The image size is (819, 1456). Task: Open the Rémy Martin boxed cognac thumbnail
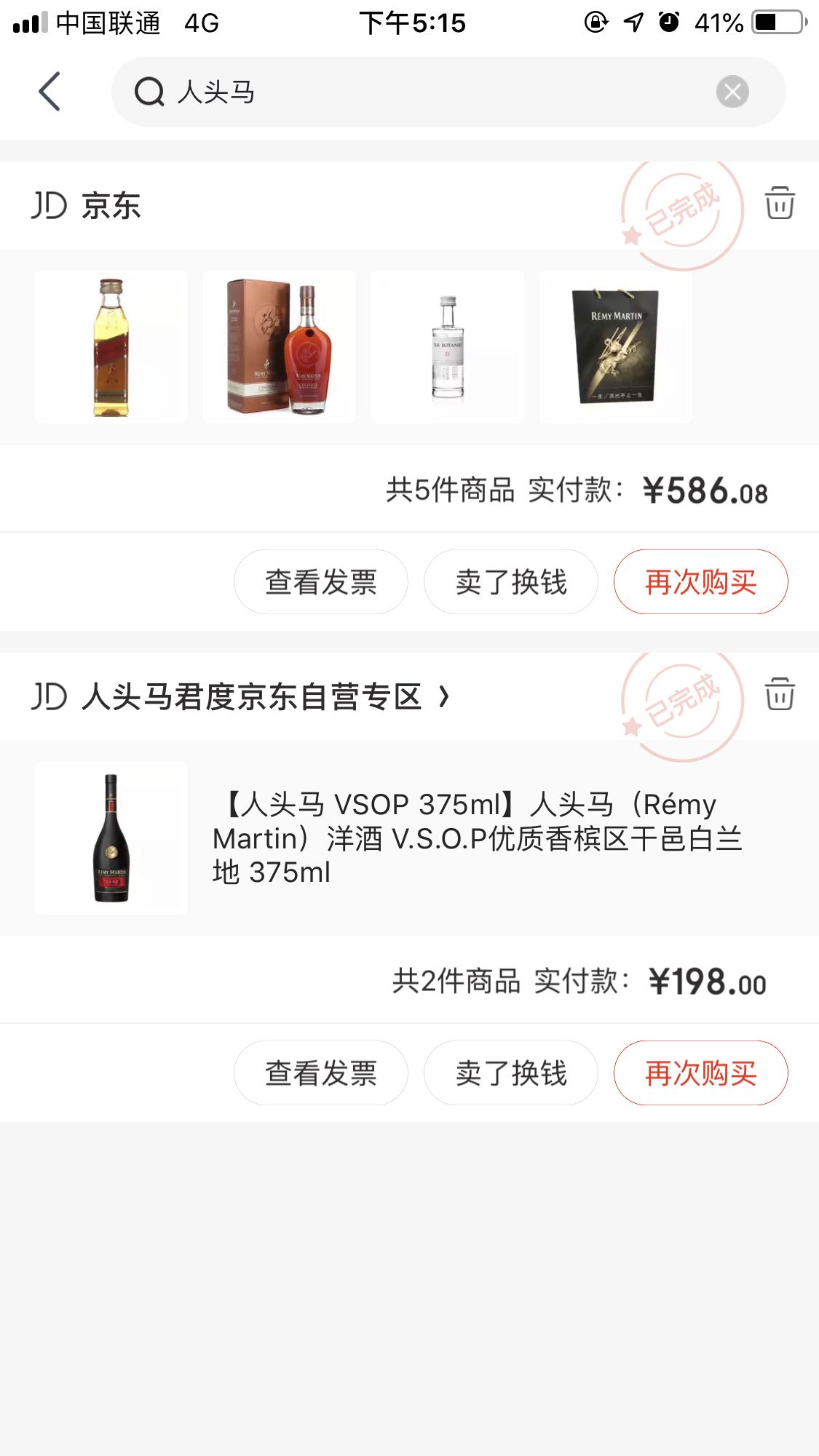[x=280, y=347]
